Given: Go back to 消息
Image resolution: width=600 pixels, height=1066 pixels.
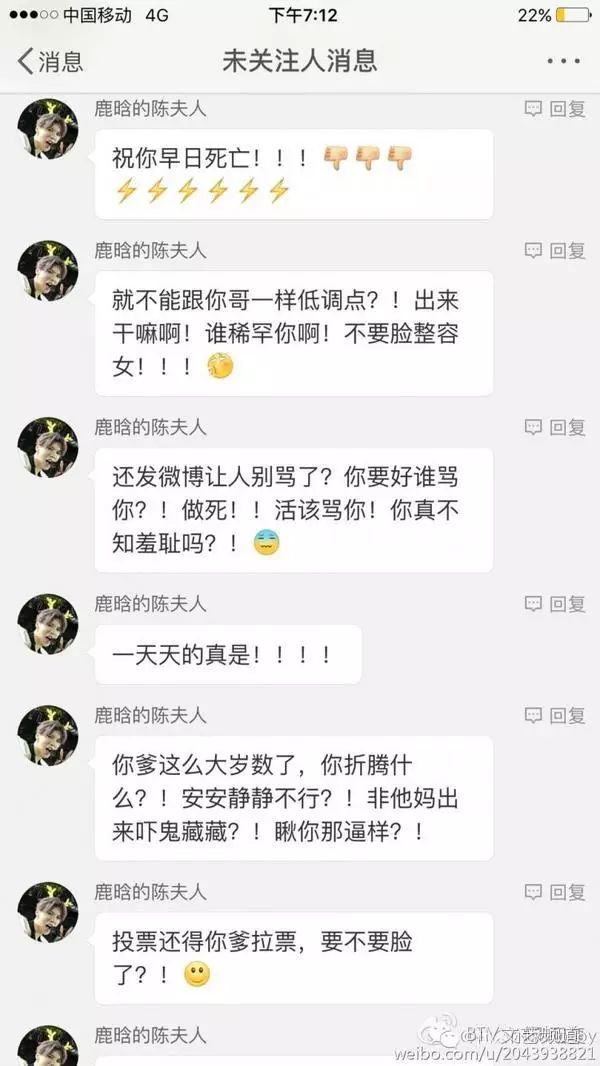Looking at the screenshot, I should pyautogui.click(x=50, y=61).
